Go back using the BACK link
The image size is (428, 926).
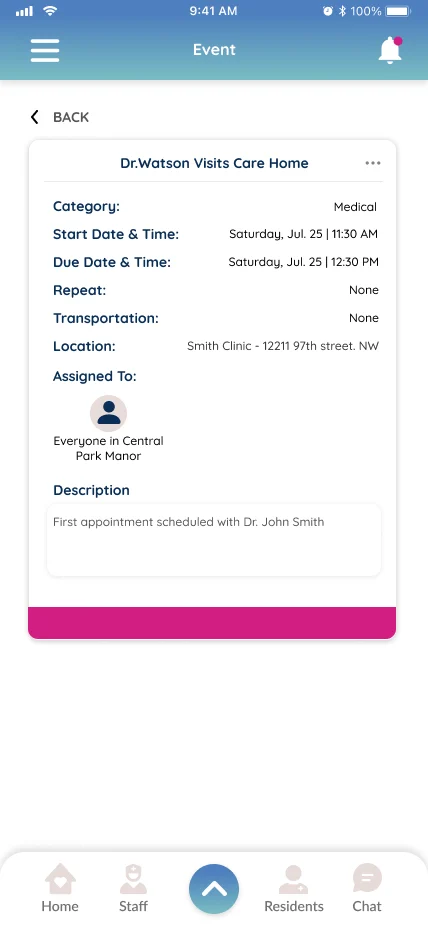tap(60, 117)
